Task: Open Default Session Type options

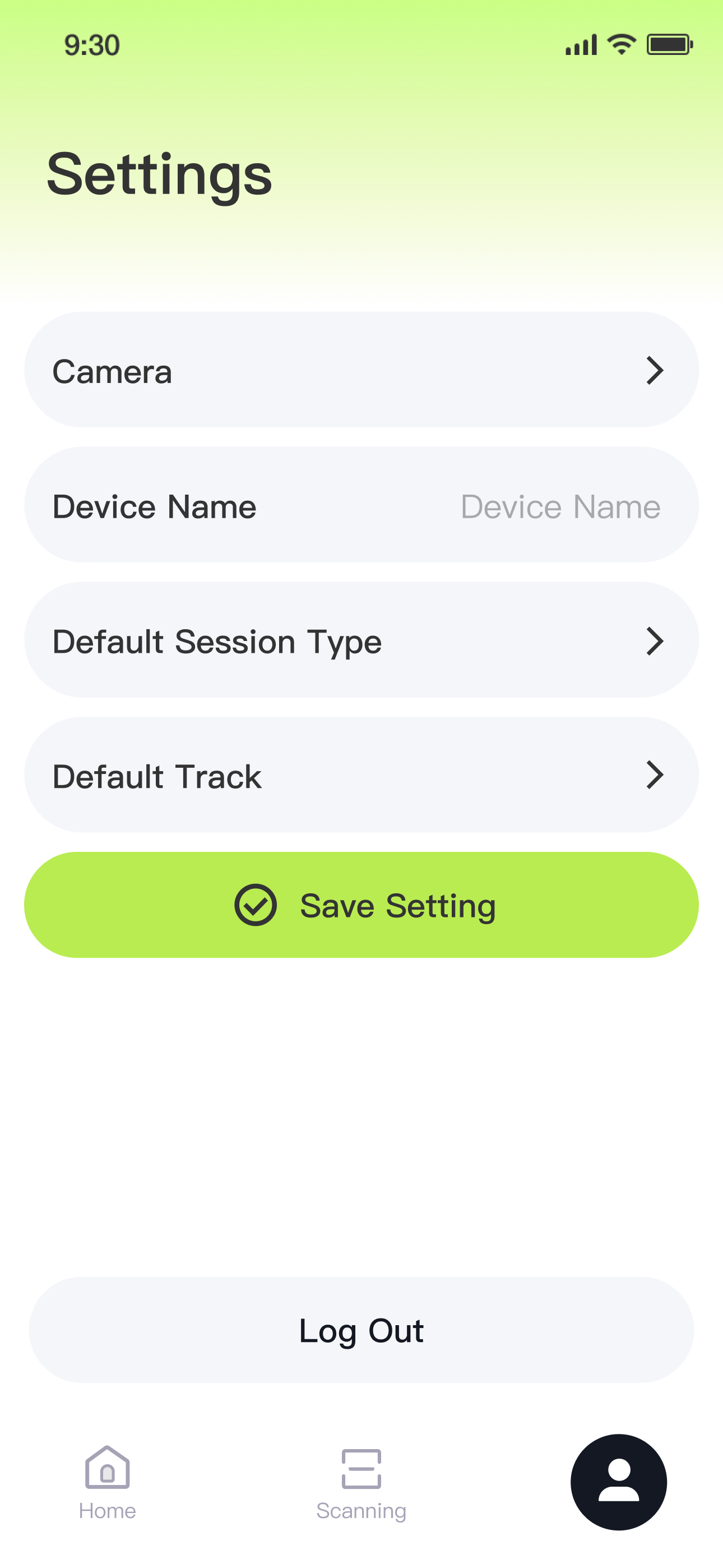Action: pyautogui.click(x=361, y=640)
